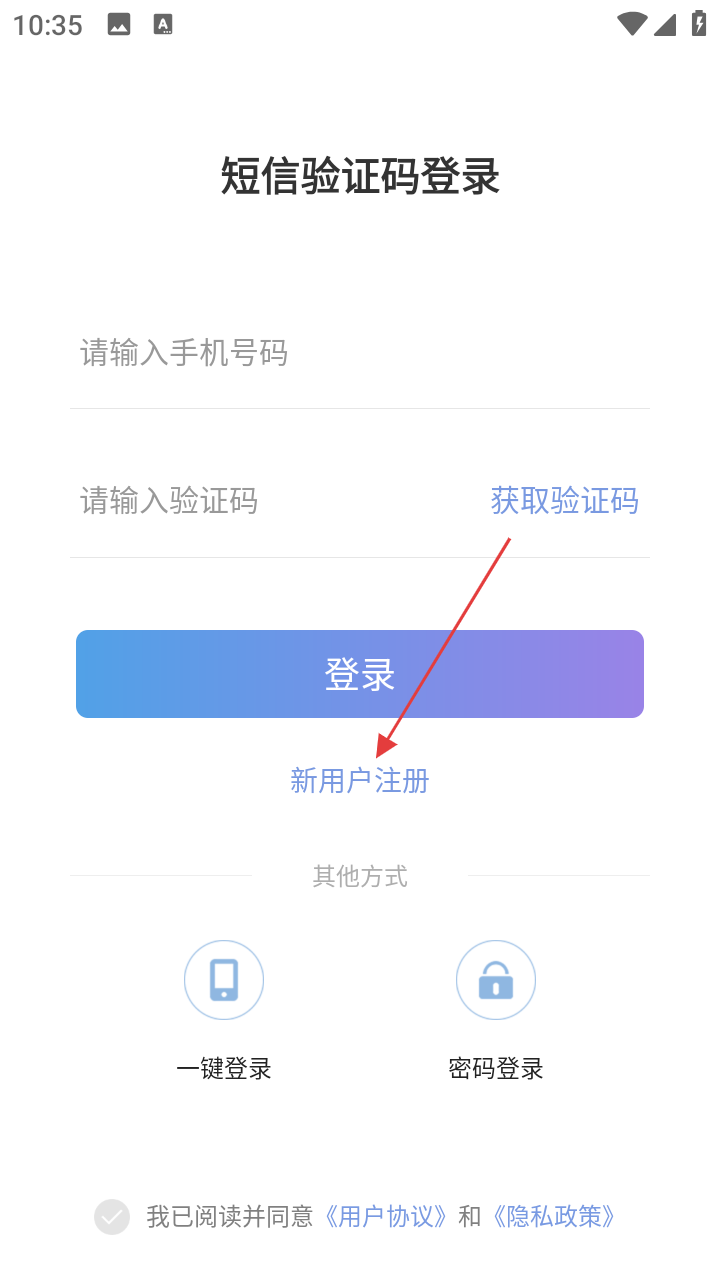This screenshot has width=720, height=1280.
Task: Tap the 登录 login button
Action: point(360,674)
